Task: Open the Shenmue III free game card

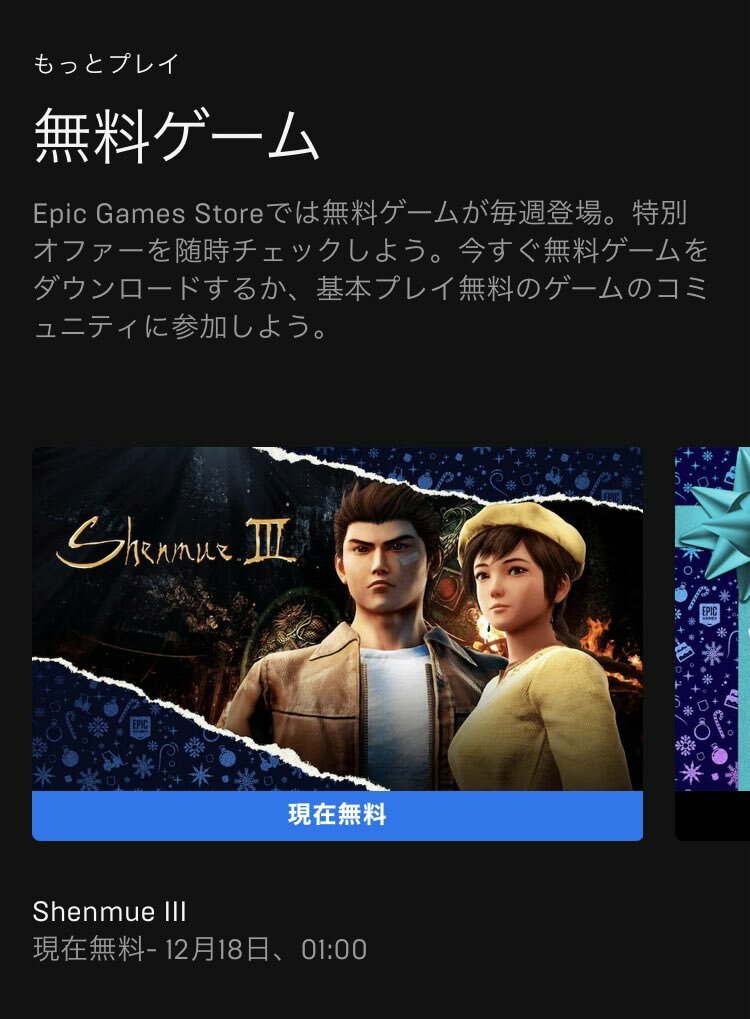Action: pyautogui.click(x=337, y=618)
